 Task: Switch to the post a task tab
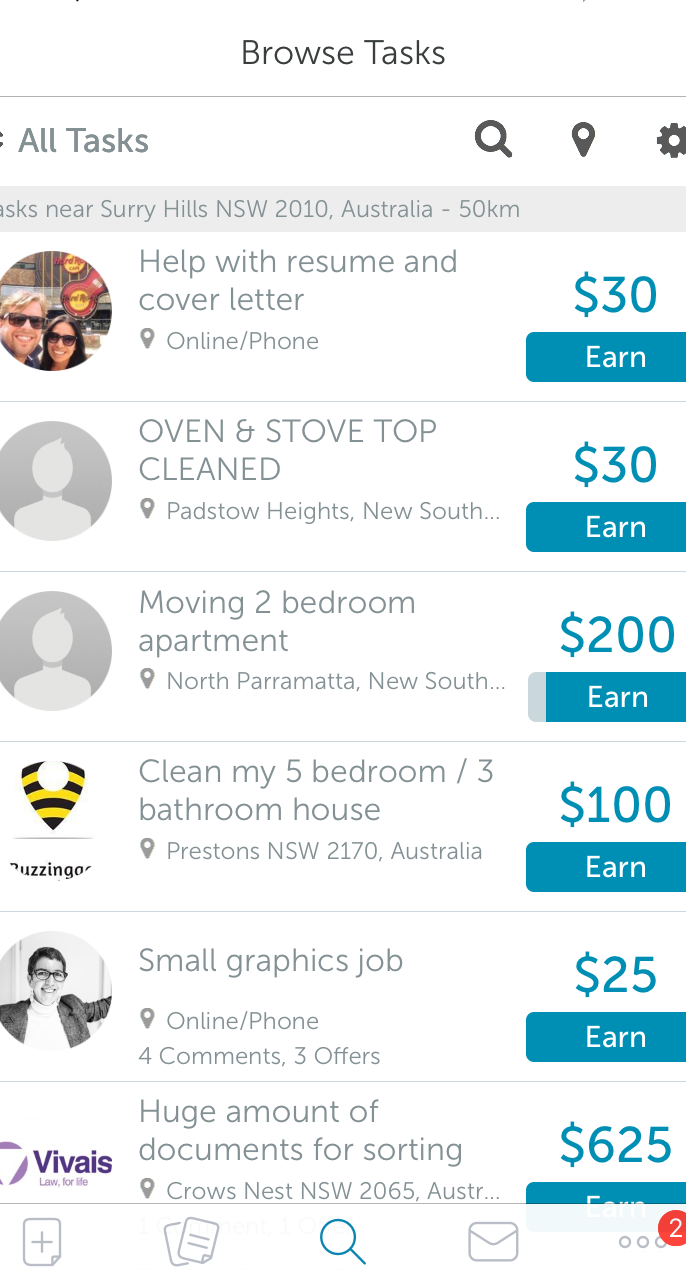point(42,1242)
